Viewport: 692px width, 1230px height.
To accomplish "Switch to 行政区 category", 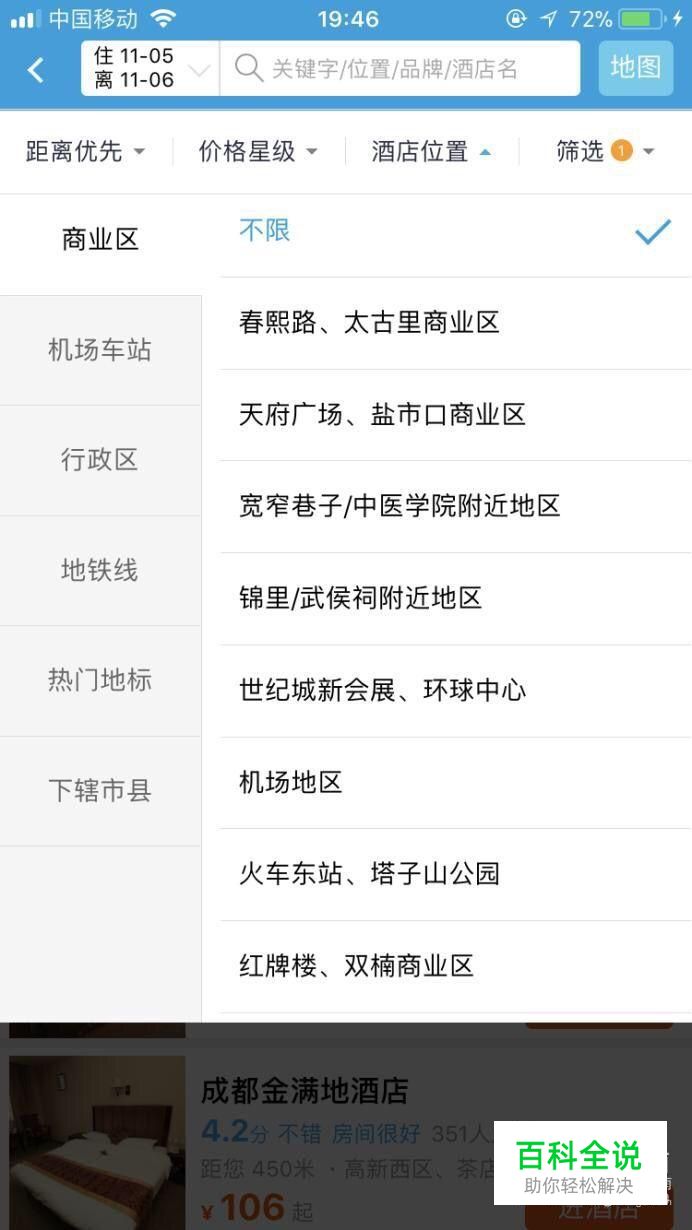I will pyautogui.click(x=100, y=460).
